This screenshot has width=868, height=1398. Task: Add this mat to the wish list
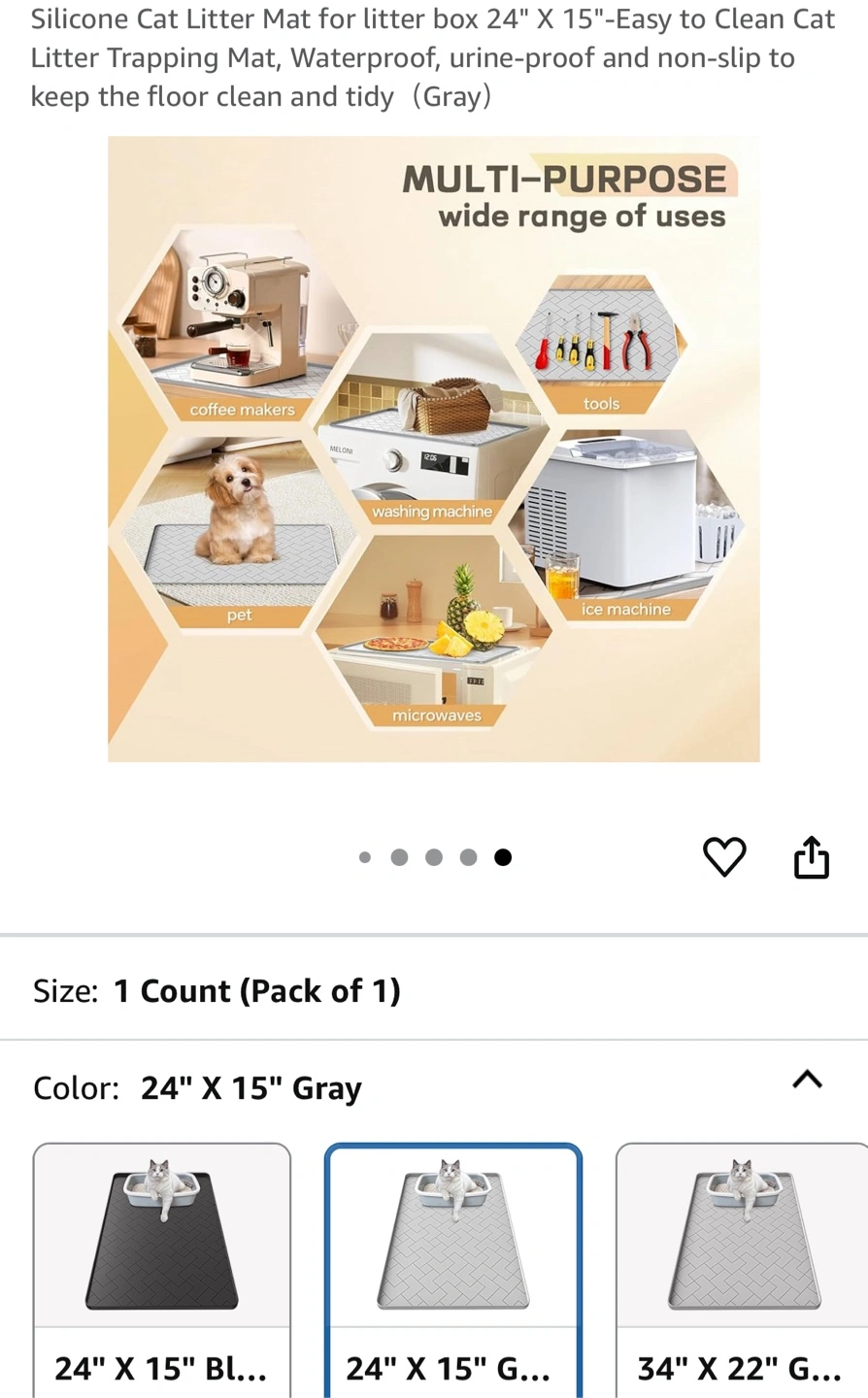pyautogui.click(x=724, y=856)
